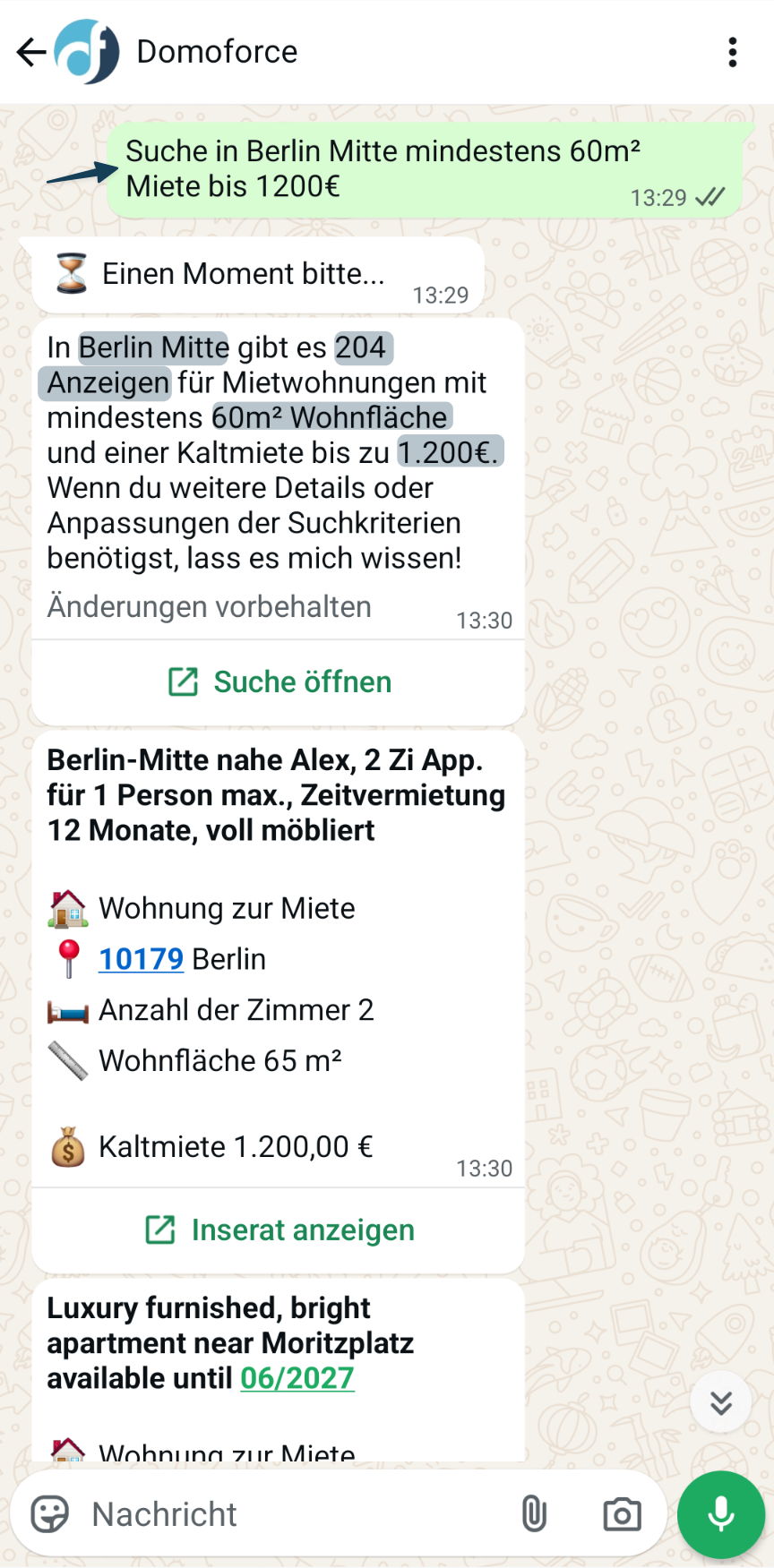Focus the Nachricht message field
This screenshot has height=1568, width=774.
pyautogui.click(x=287, y=1515)
